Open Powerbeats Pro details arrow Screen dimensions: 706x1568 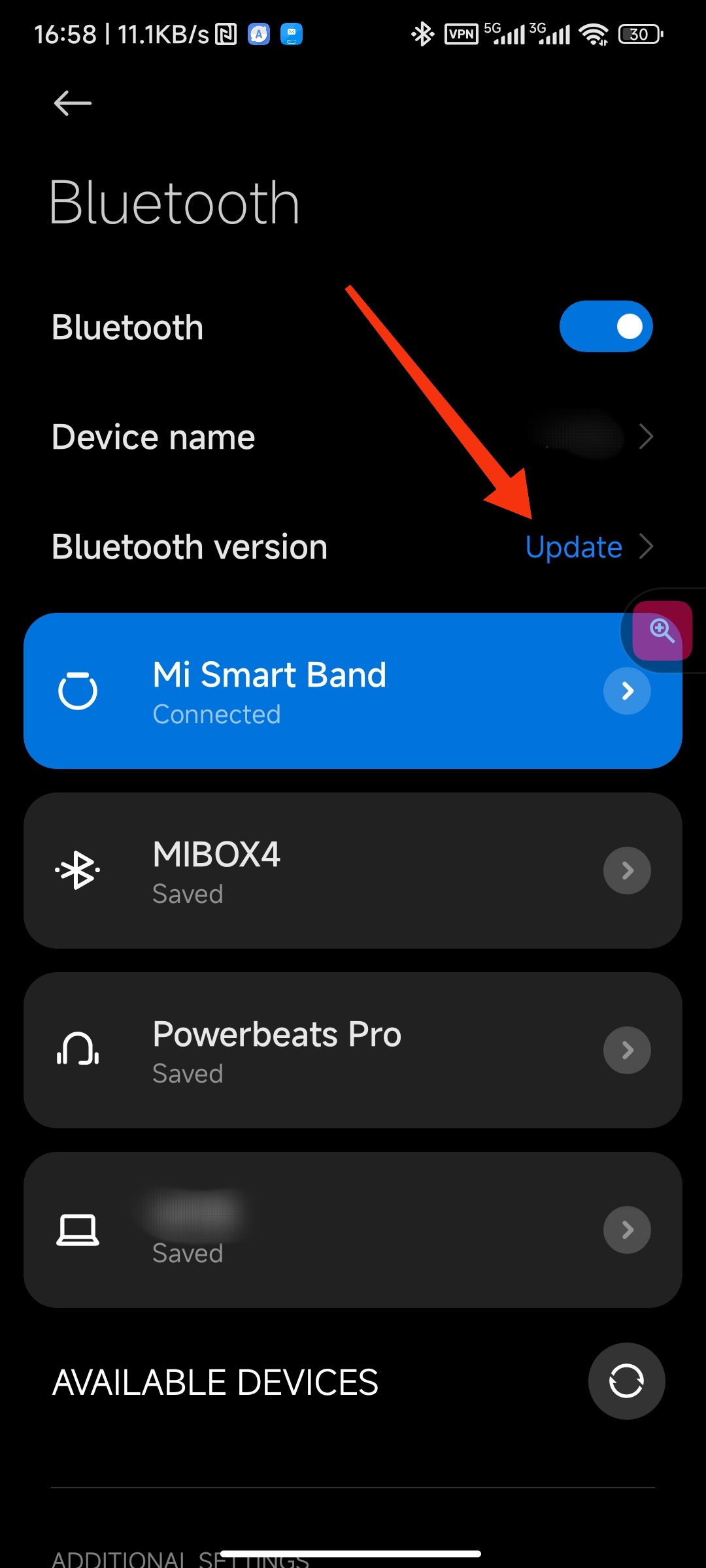click(627, 1050)
